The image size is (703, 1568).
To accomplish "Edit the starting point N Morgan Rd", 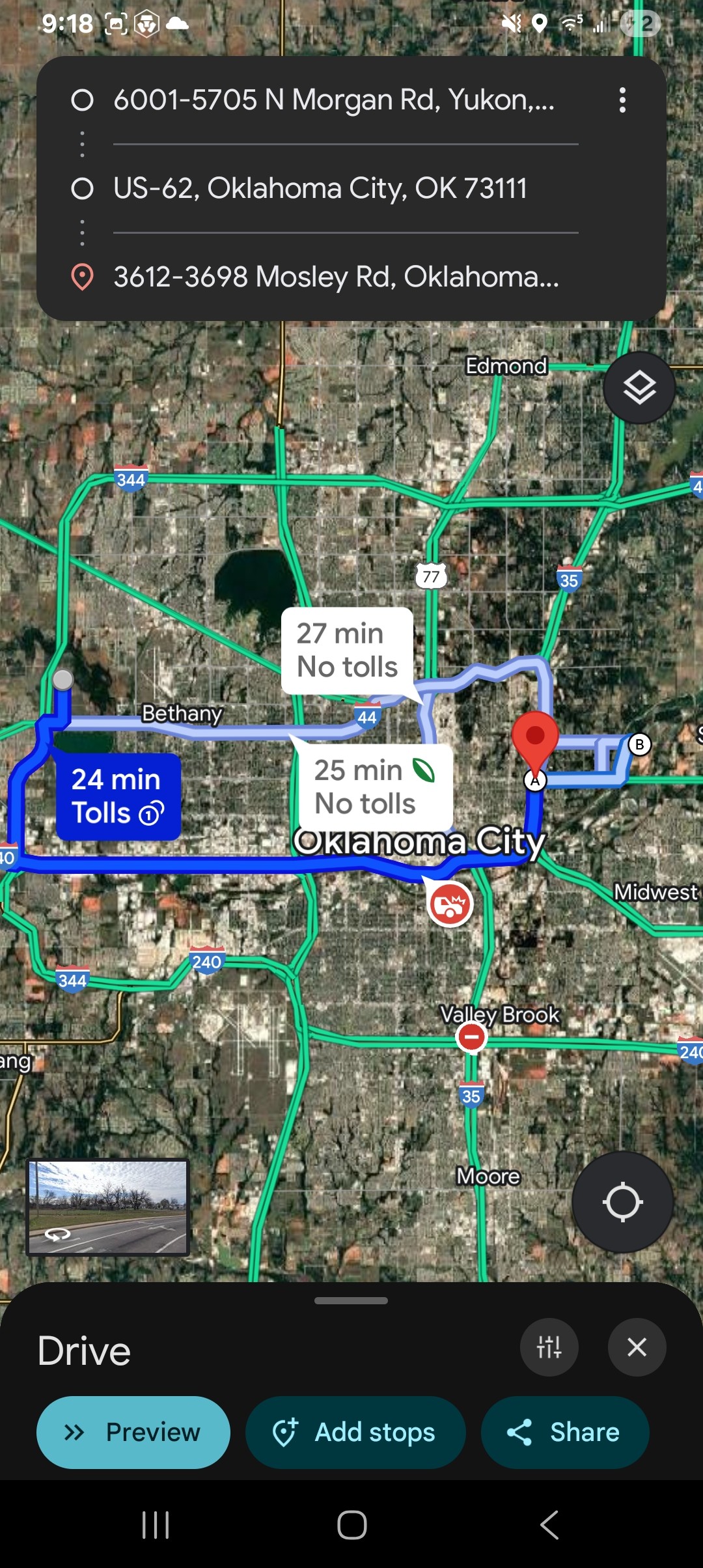I will [333, 100].
